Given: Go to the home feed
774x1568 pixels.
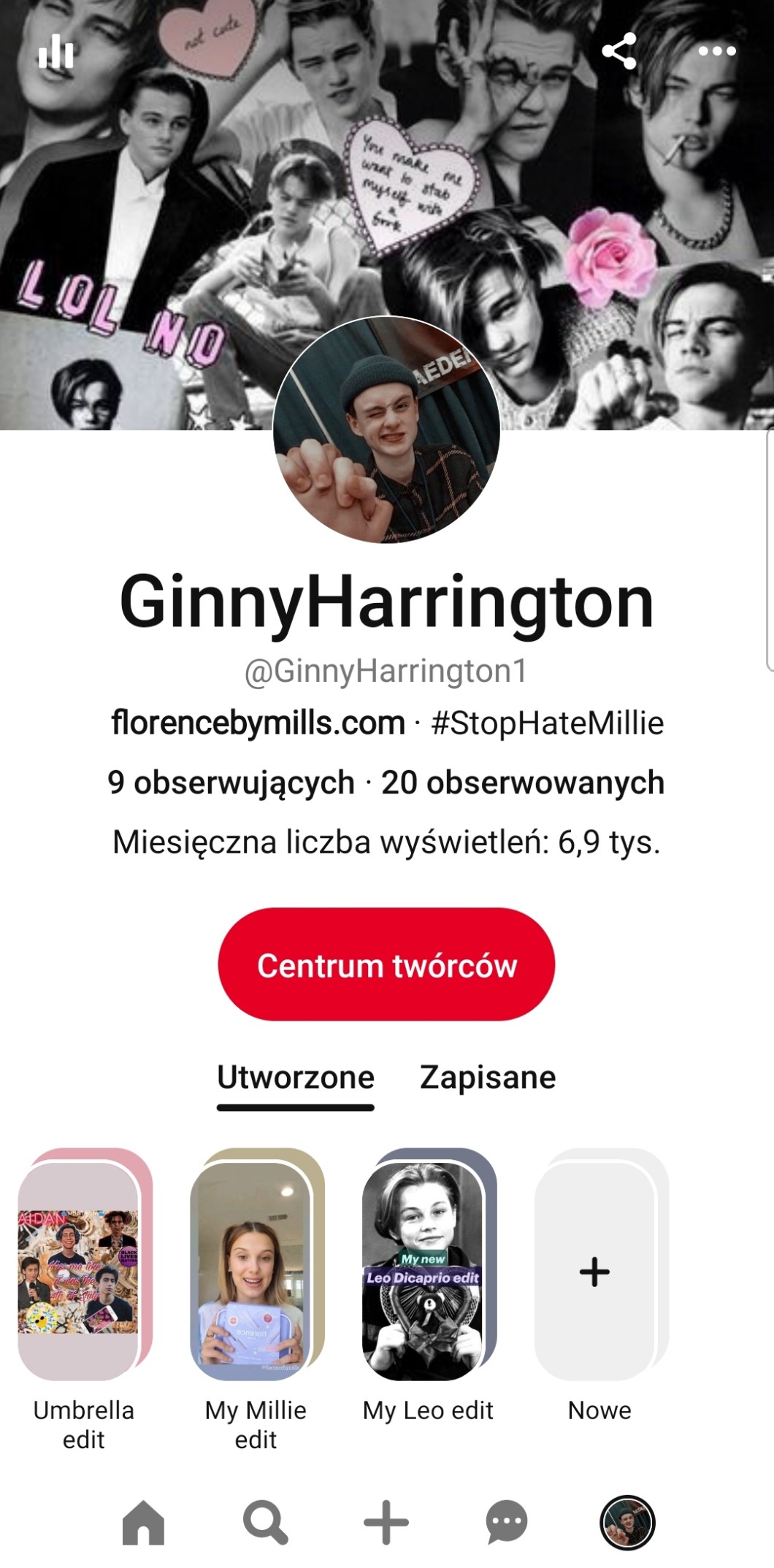Looking at the screenshot, I should (143, 1523).
